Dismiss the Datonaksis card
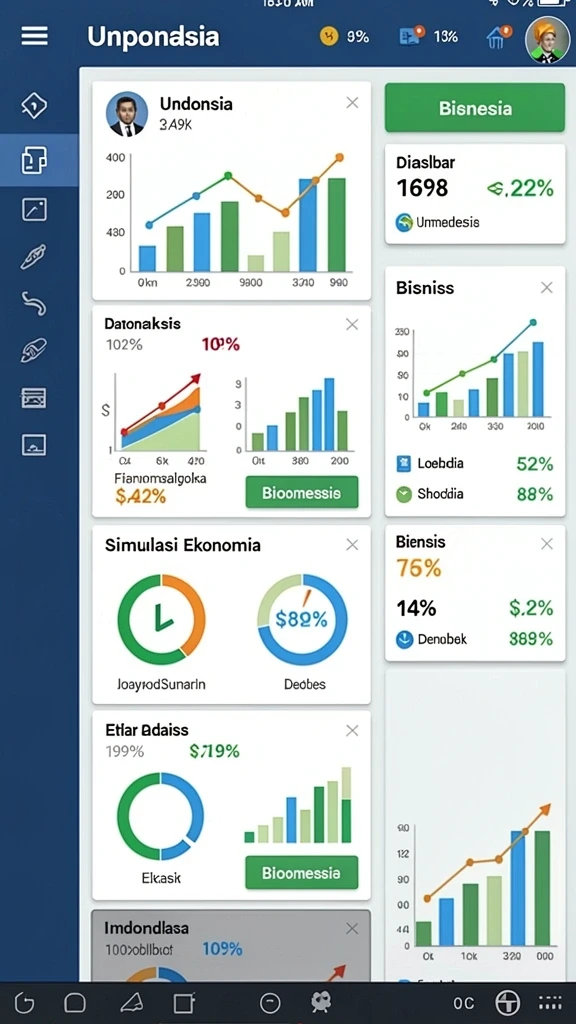 coord(352,325)
